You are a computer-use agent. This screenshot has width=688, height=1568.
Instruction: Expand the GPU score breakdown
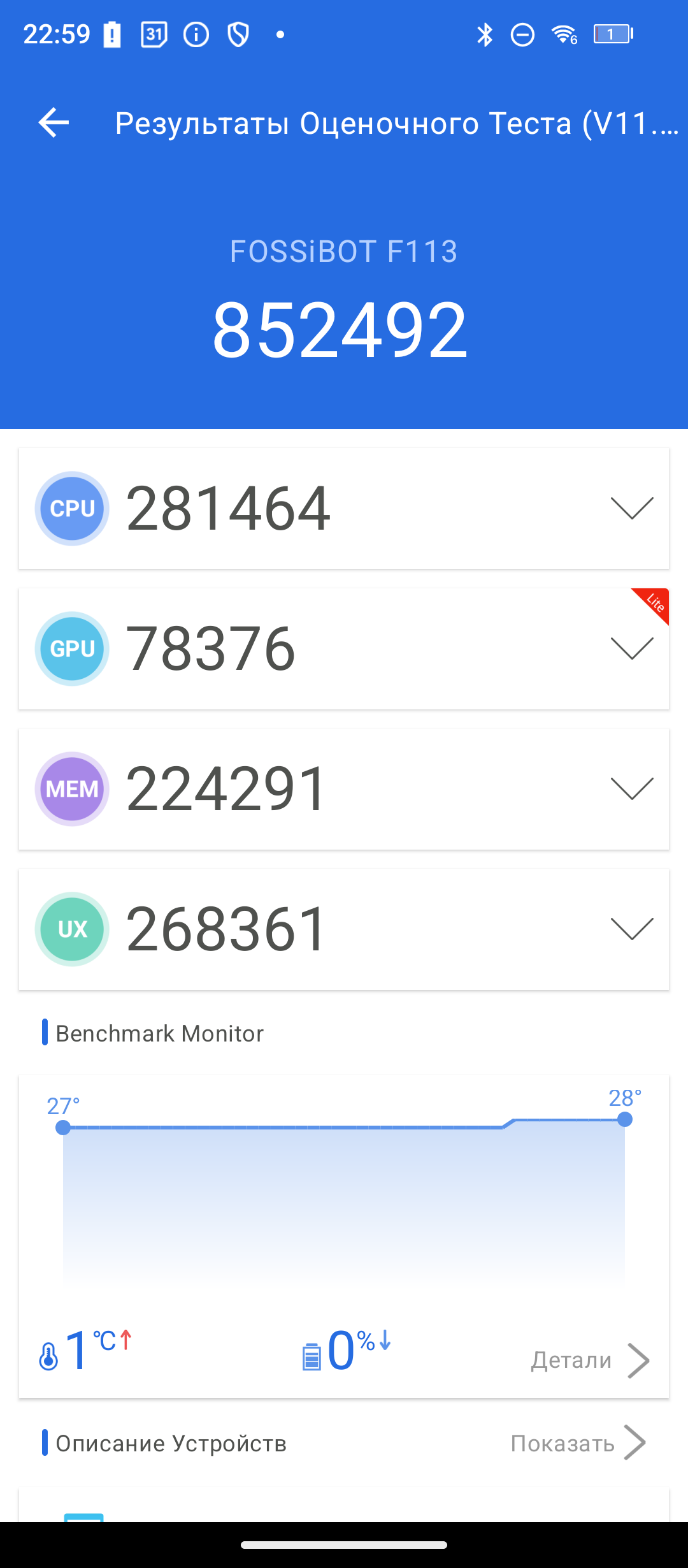(631, 649)
